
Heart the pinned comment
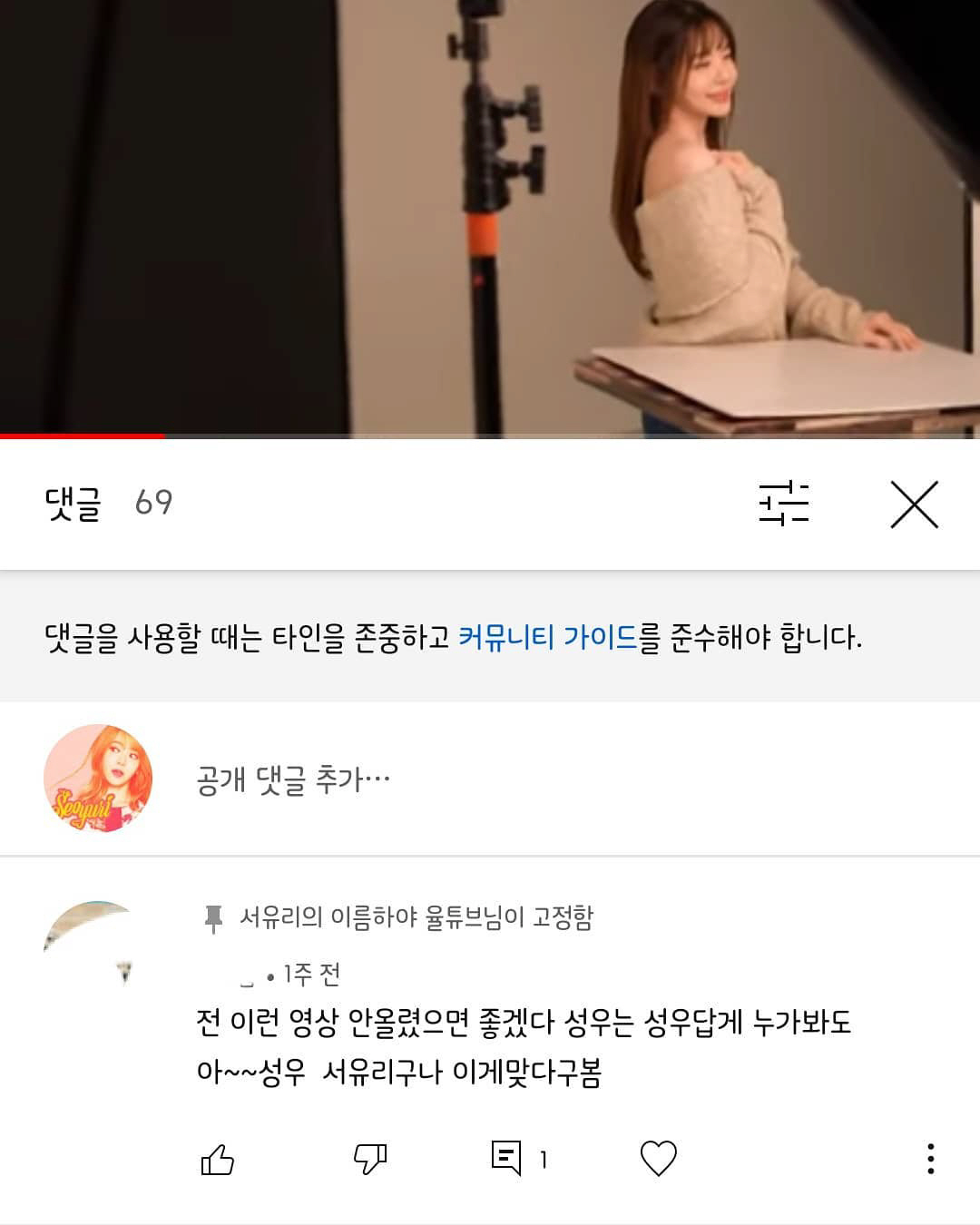click(x=658, y=1159)
